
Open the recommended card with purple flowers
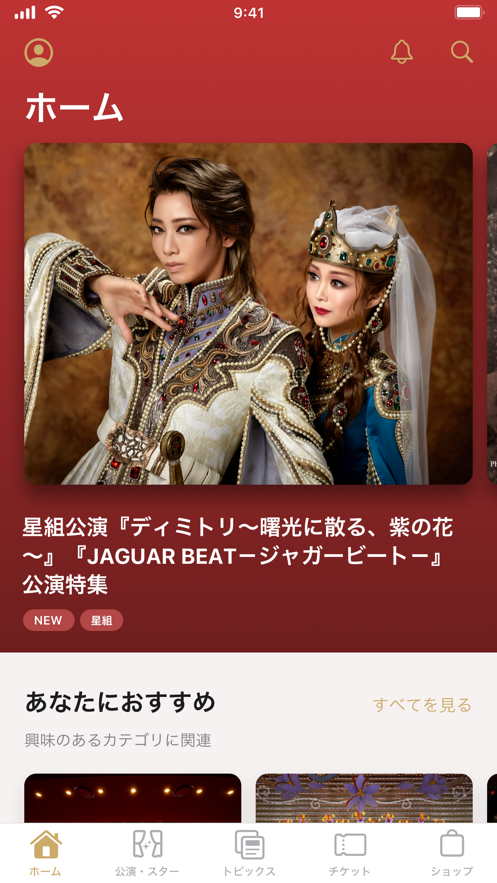point(364,799)
